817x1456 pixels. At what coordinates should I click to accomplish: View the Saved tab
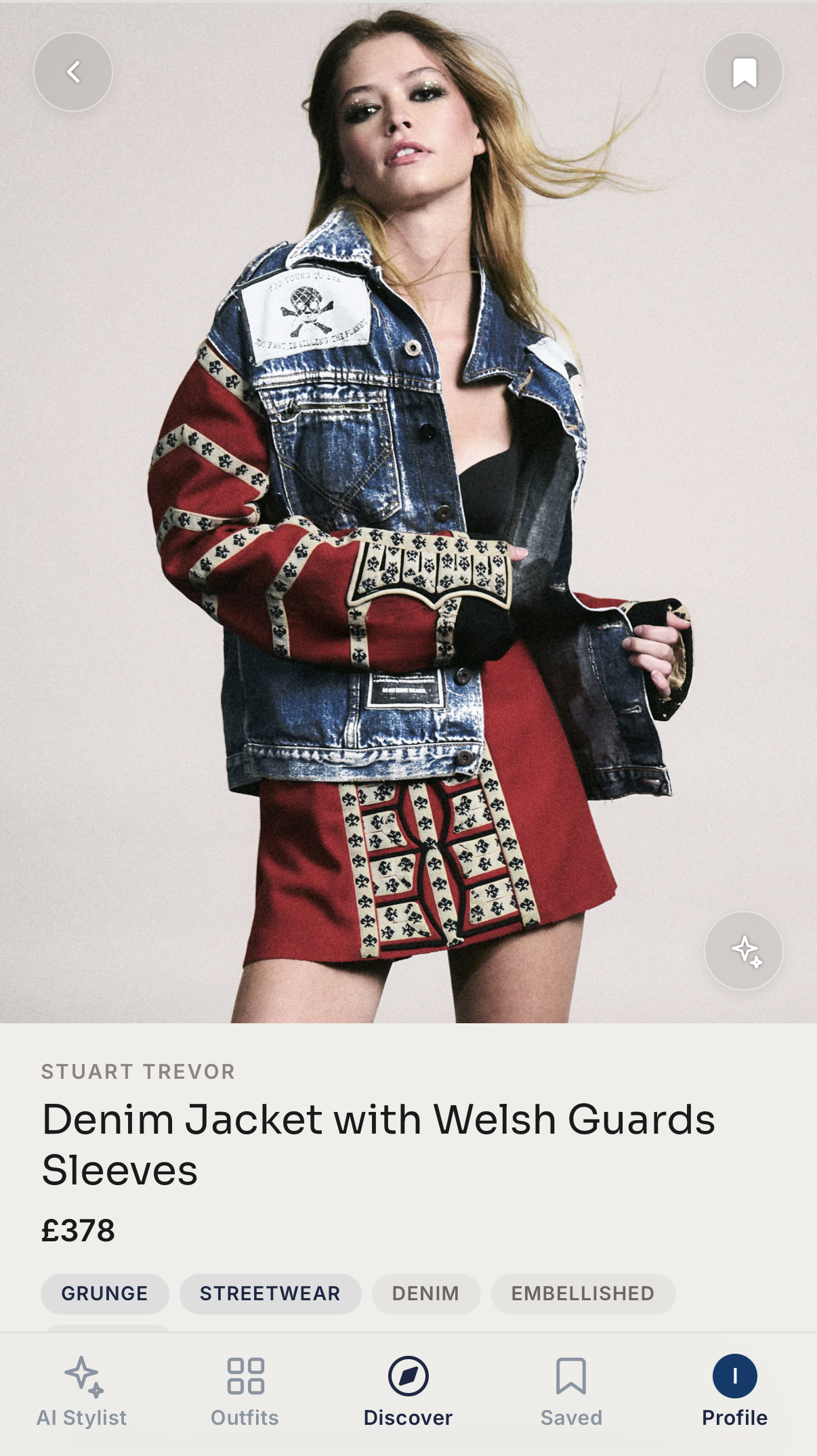coord(571,1392)
